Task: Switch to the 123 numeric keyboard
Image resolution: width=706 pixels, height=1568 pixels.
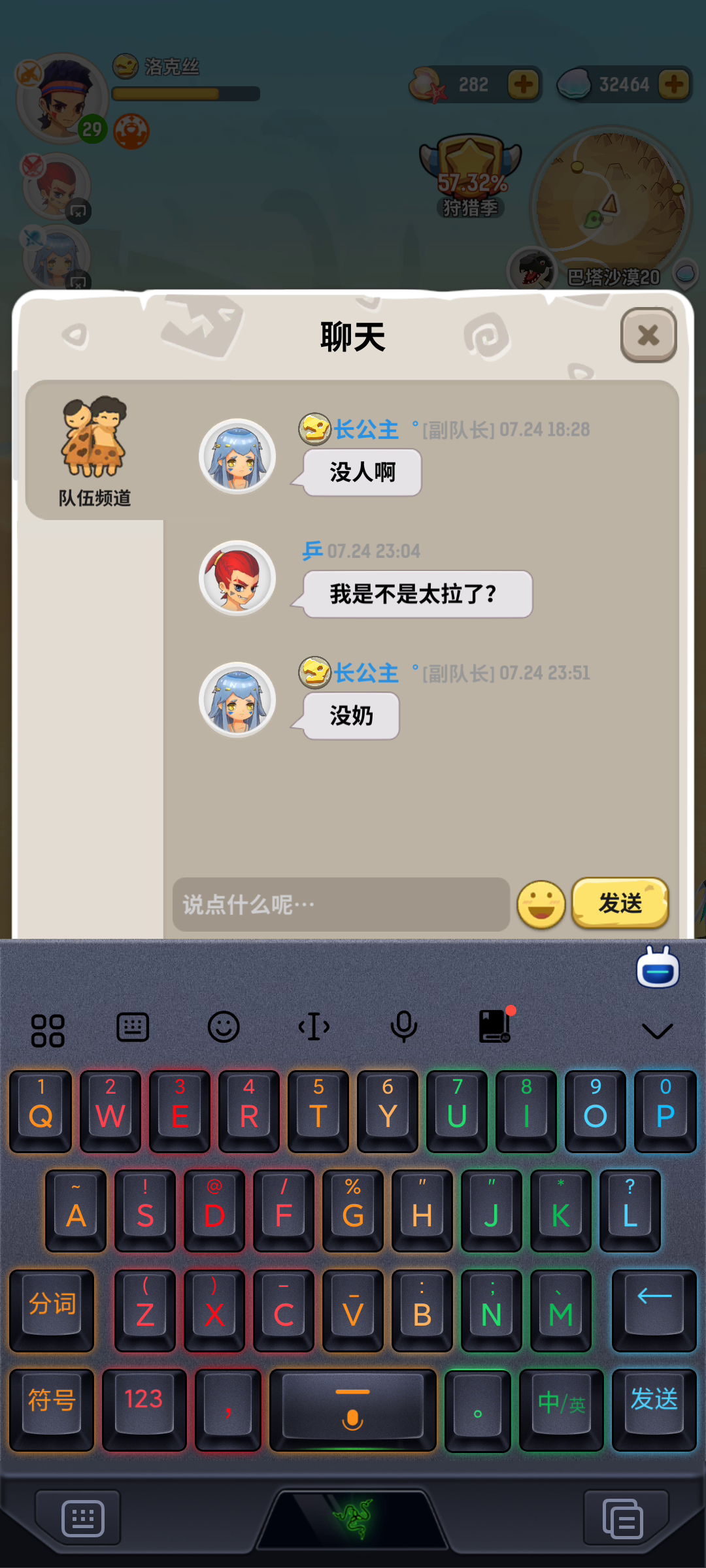Action: coord(144,1410)
